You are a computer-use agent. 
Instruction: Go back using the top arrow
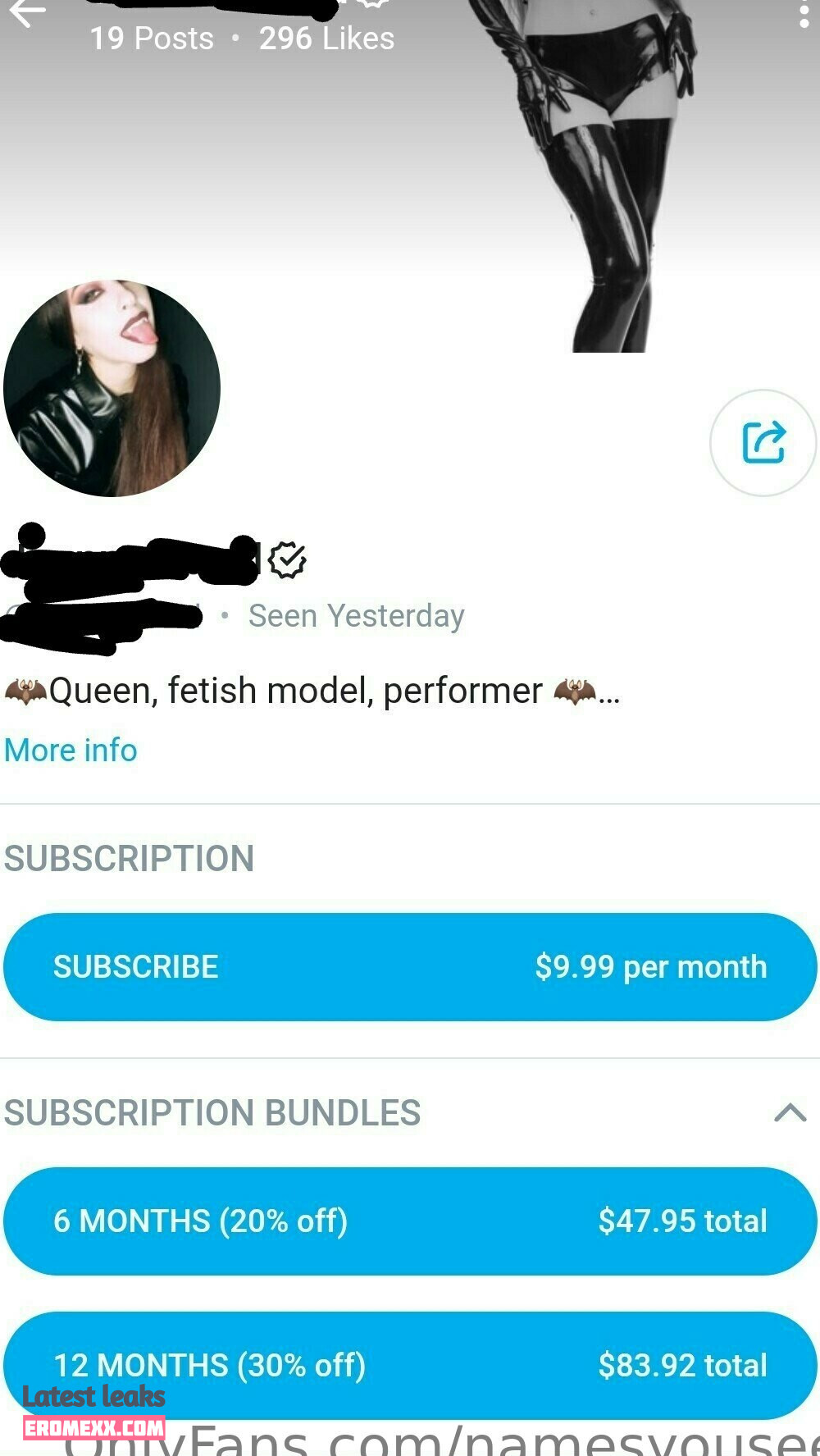pos(27,12)
